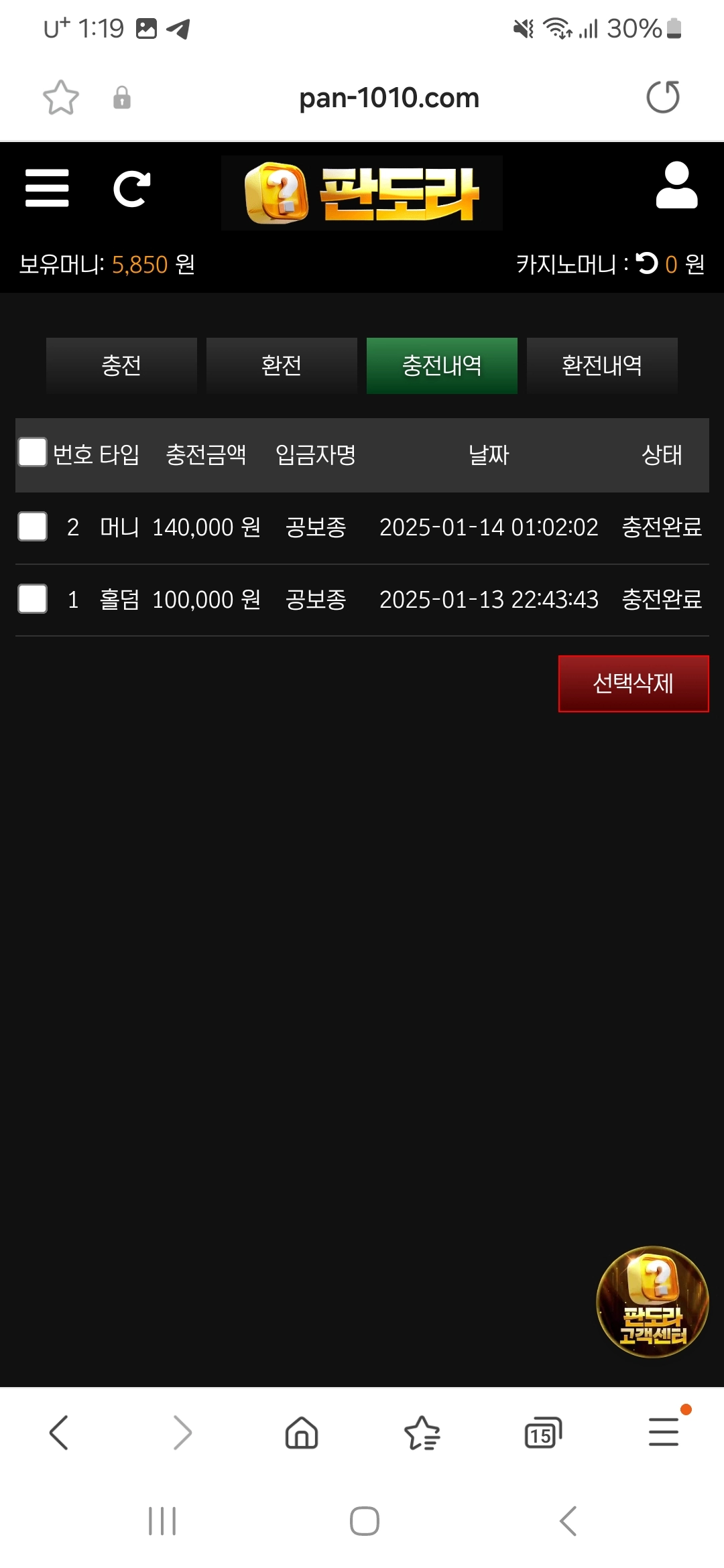724x1568 pixels.
Task: Check the select-all box in table header
Action: click(32, 452)
